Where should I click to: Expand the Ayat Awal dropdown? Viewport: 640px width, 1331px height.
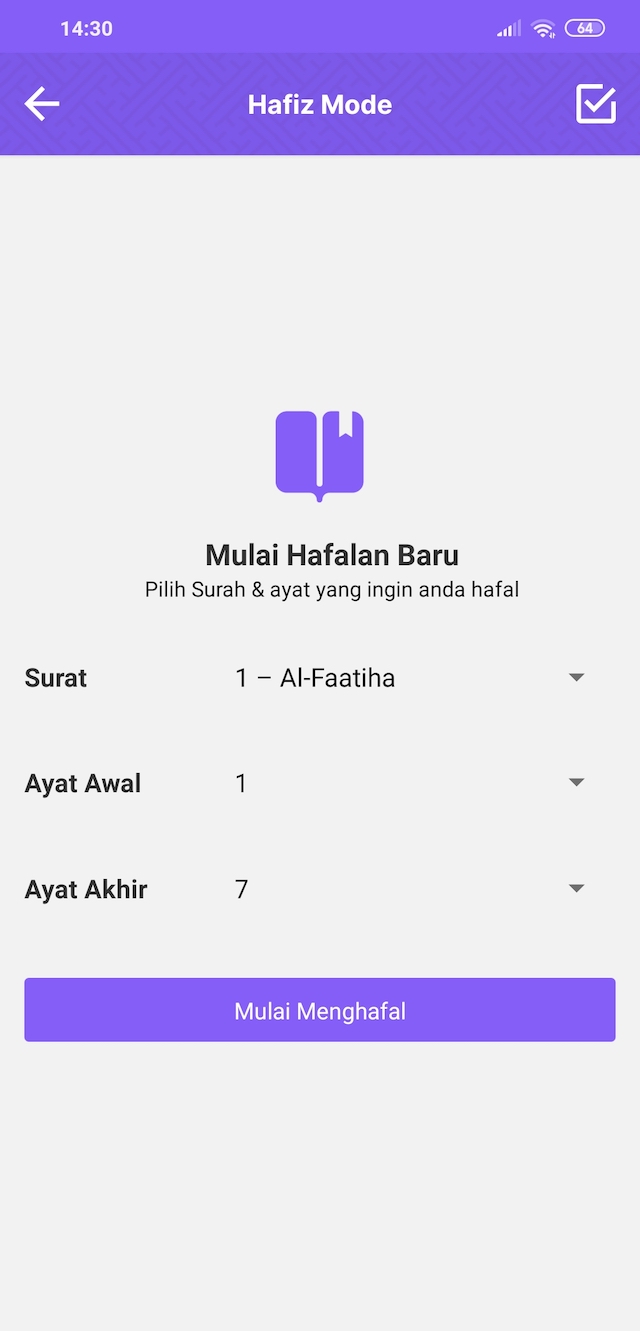pos(410,783)
